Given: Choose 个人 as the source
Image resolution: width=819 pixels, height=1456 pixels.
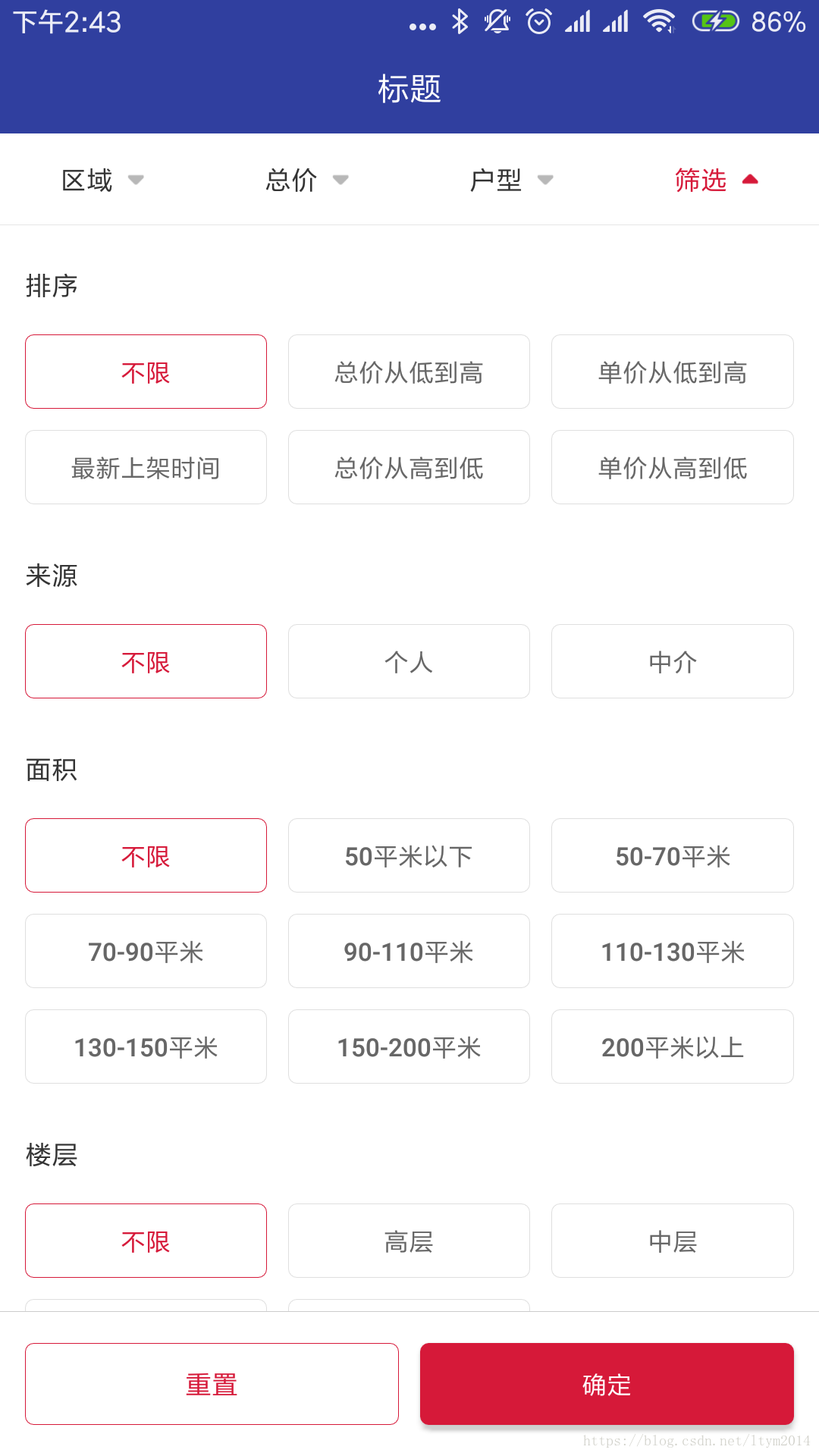Looking at the screenshot, I should [x=409, y=661].
